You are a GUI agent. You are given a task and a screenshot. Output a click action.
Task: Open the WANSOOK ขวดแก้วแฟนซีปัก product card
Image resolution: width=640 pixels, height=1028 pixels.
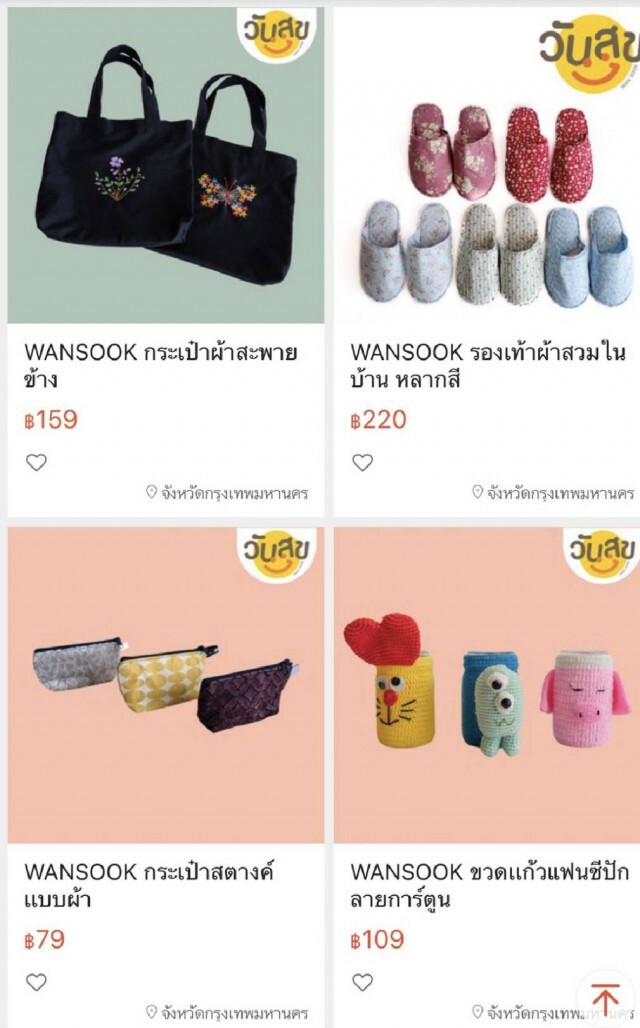point(487,778)
